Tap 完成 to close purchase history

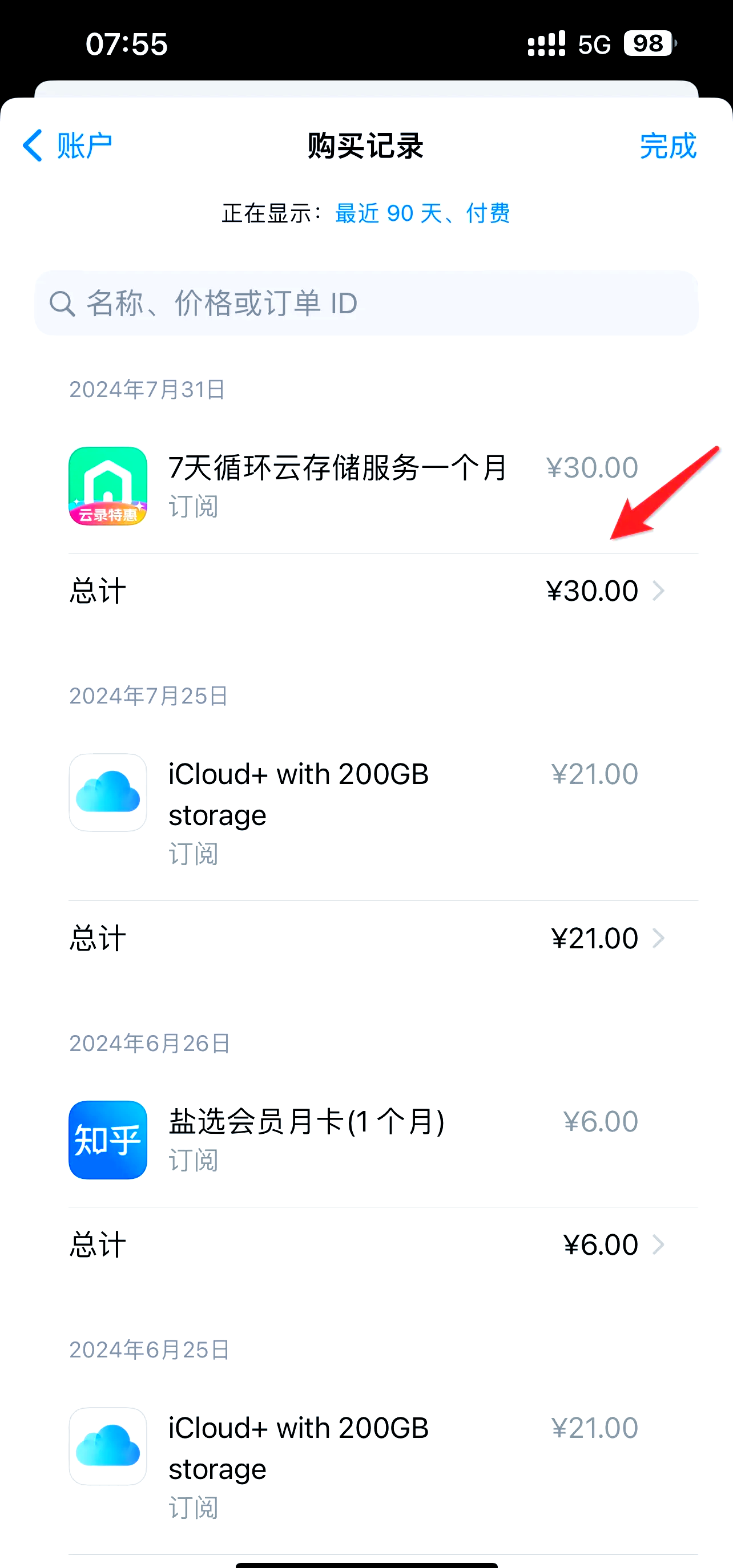tap(668, 146)
